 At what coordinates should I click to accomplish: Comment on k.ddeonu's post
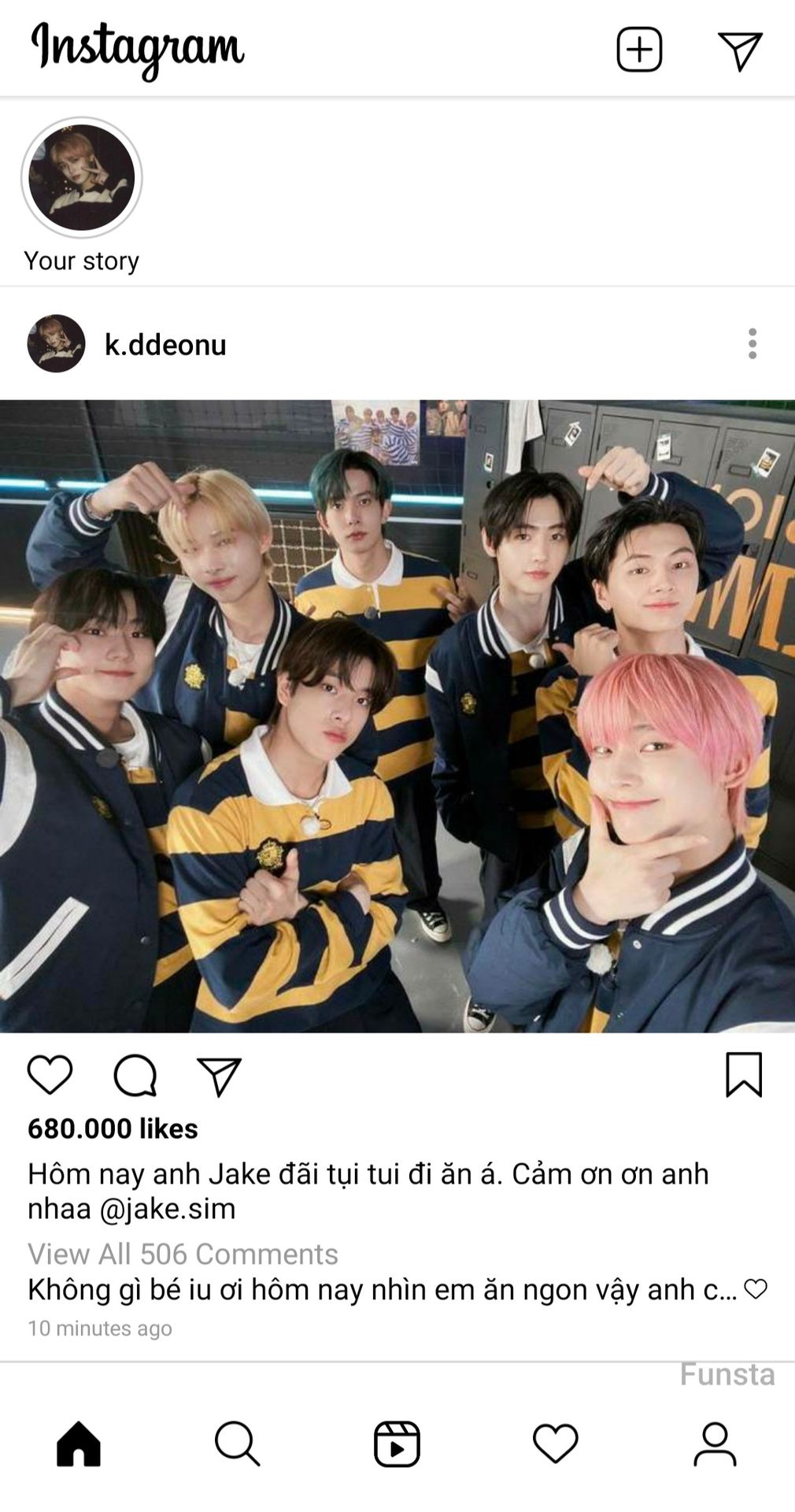point(135,1076)
